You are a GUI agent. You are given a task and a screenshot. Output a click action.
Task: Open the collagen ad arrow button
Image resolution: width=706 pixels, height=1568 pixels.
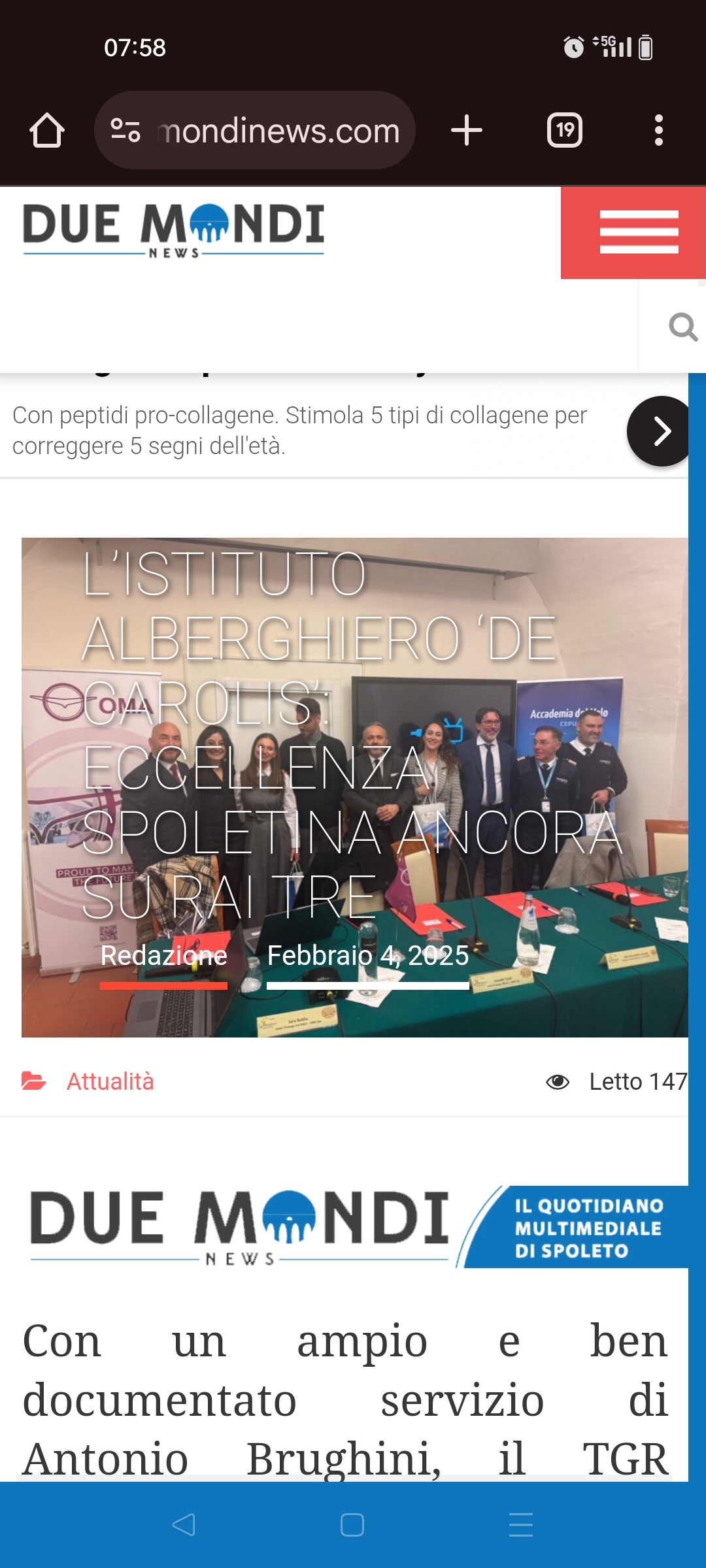659,431
